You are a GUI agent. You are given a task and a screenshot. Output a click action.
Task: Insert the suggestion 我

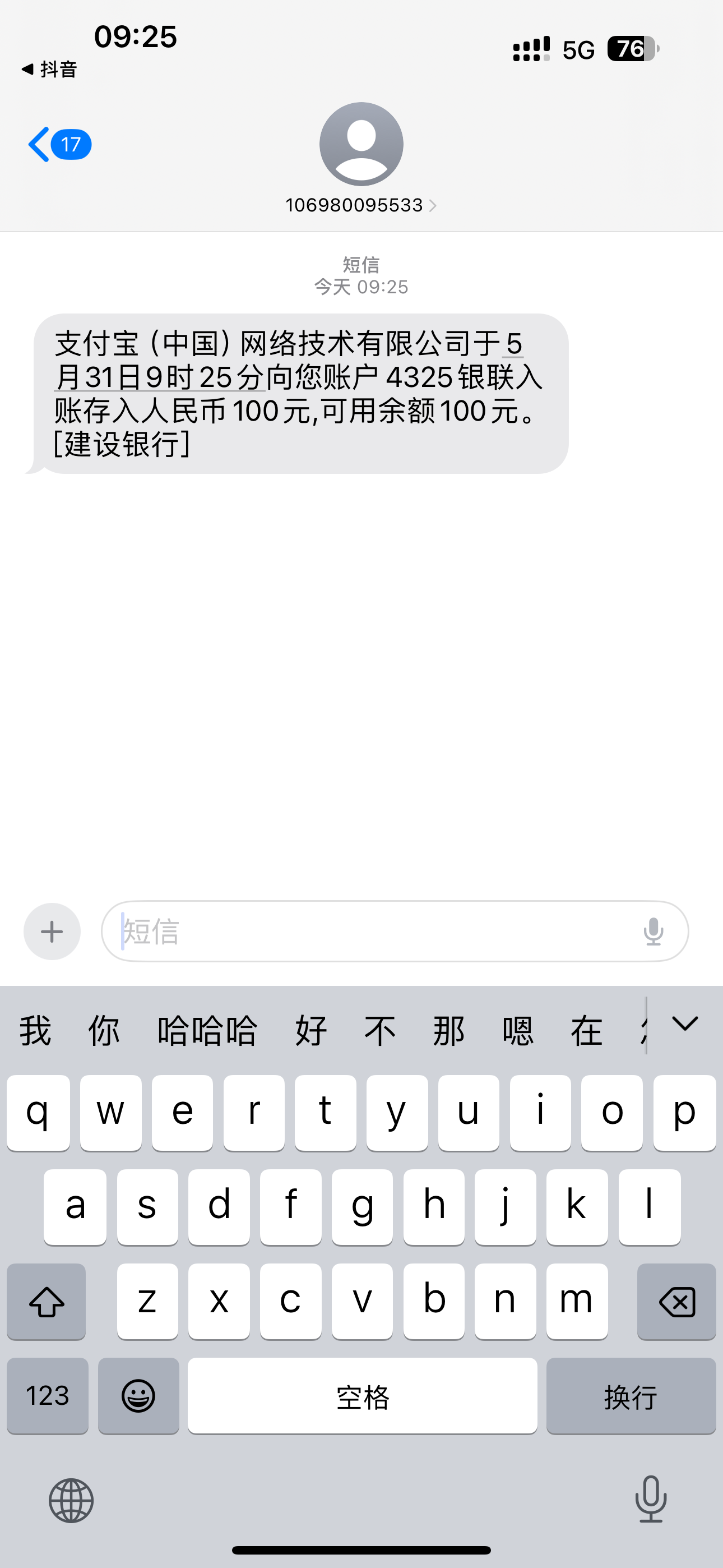tap(35, 1031)
